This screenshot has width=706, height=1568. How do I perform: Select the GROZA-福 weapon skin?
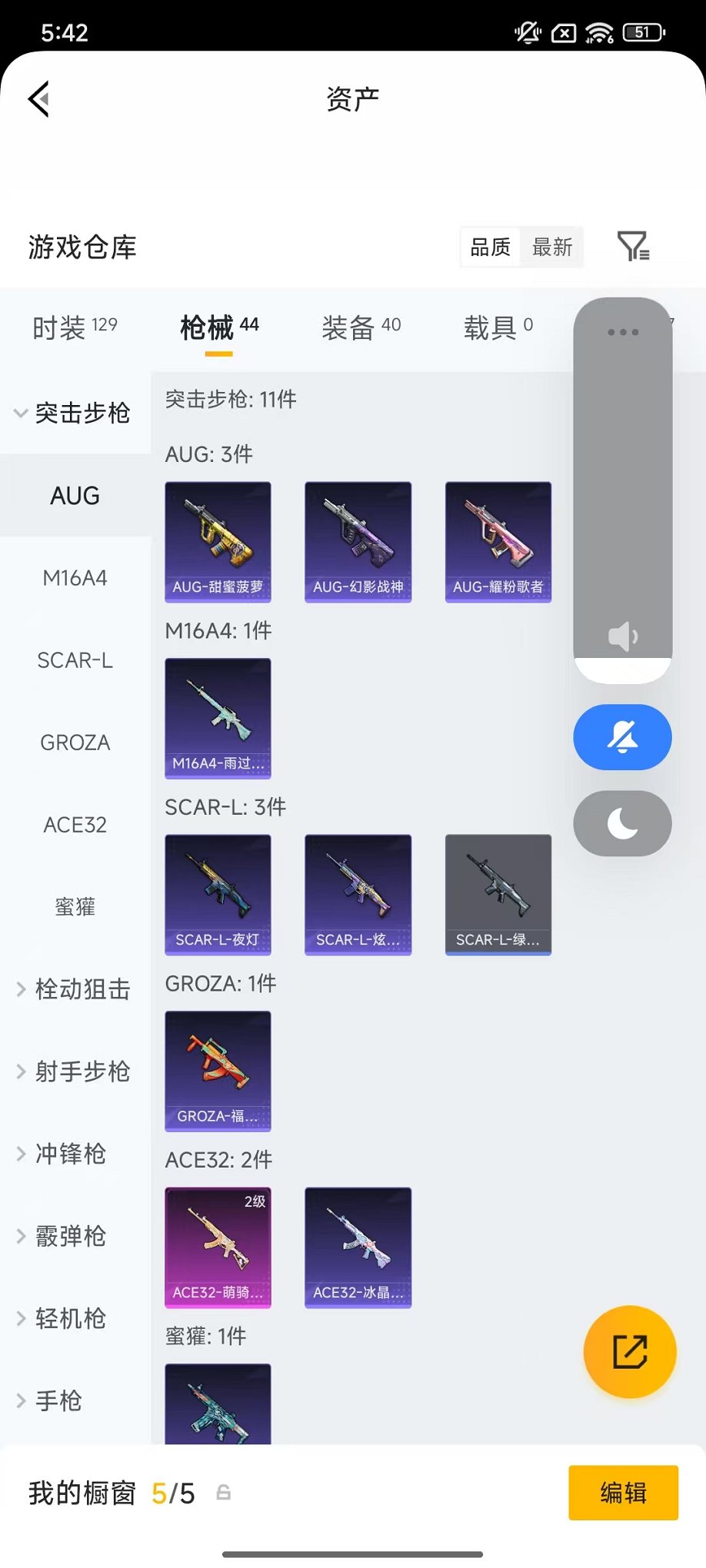click(x=218, y=1071)
